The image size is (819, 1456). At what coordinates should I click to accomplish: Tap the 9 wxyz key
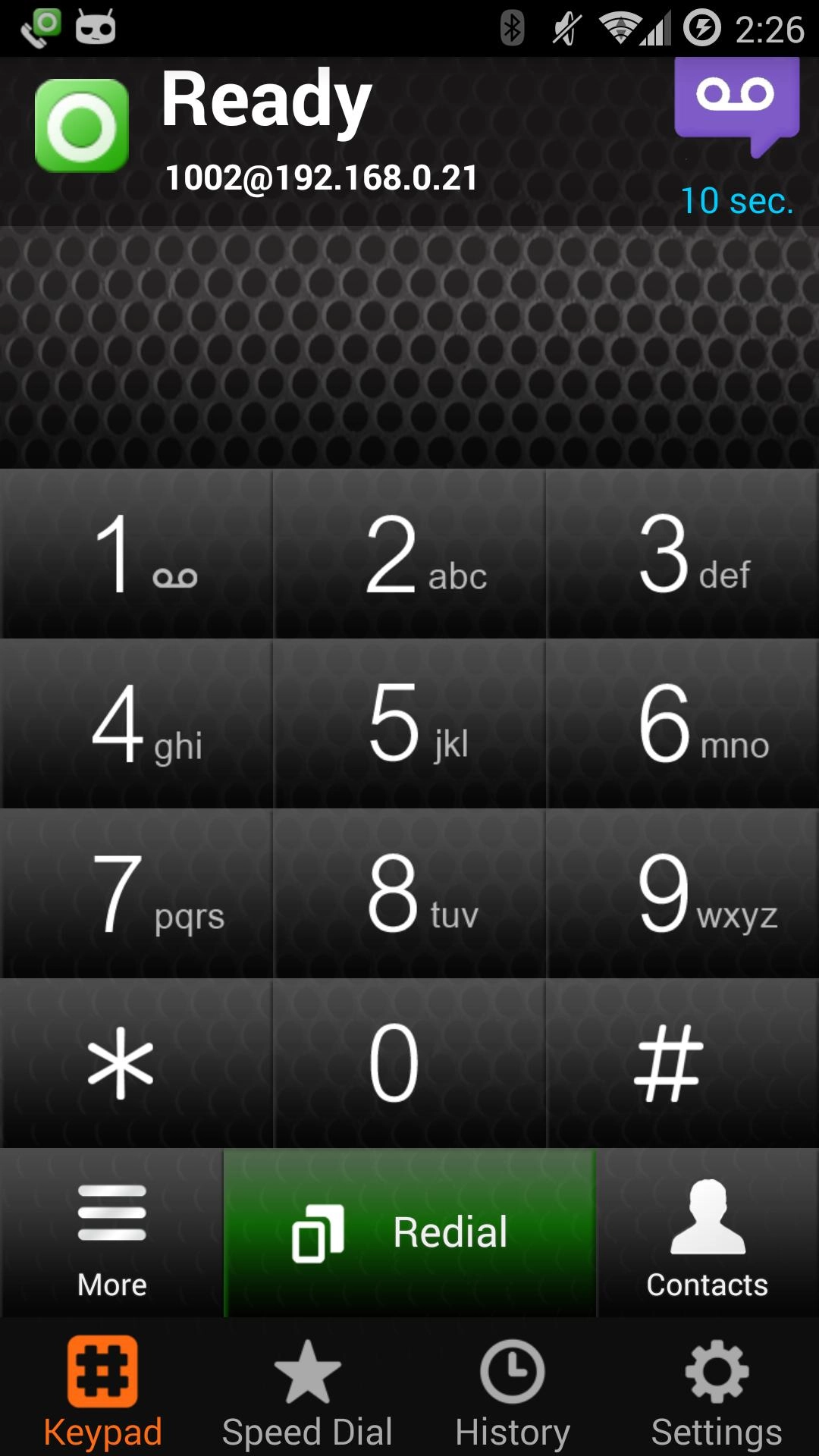[682, 893]
